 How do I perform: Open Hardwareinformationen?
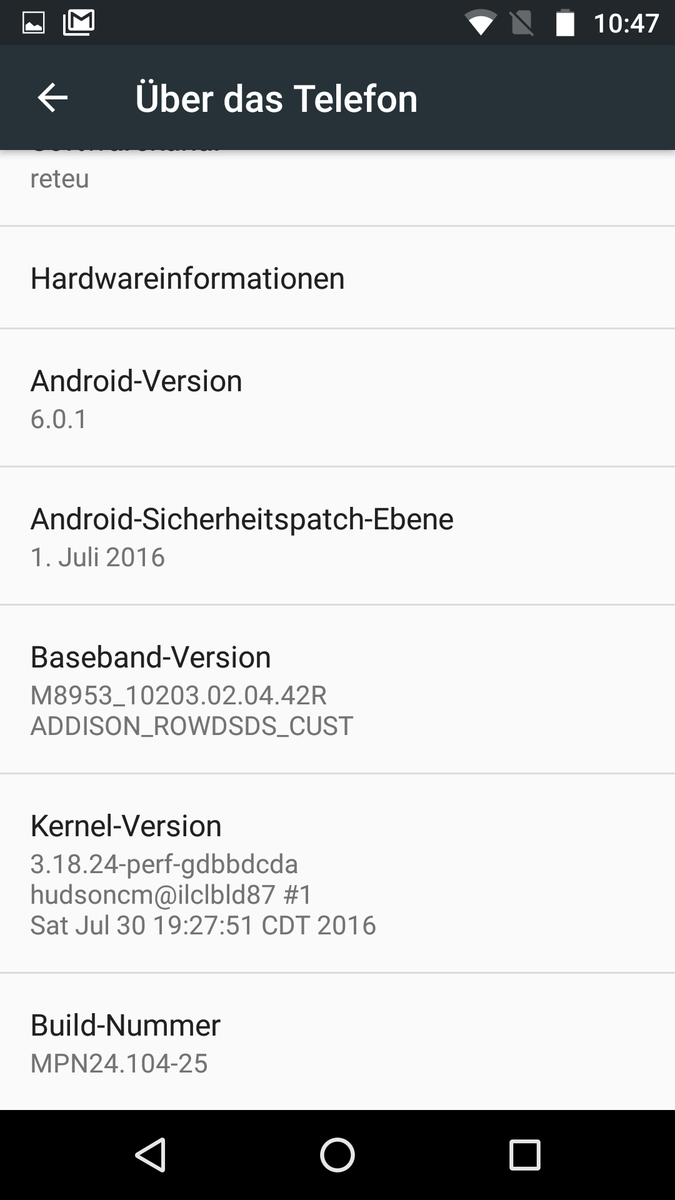337,278
